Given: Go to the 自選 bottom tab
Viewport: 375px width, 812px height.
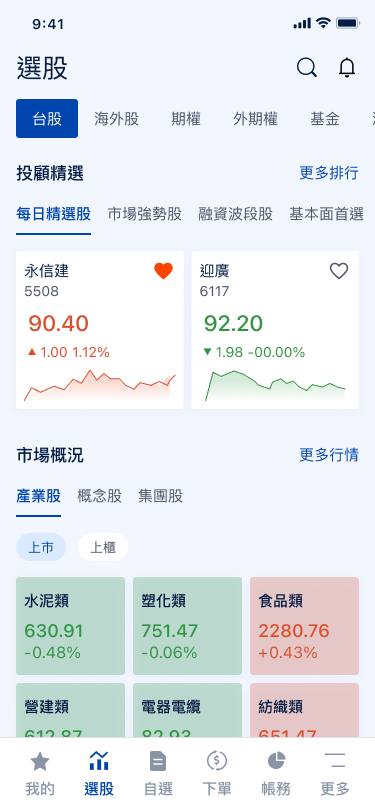Looking at the screenshot, I should click(158, 775).
